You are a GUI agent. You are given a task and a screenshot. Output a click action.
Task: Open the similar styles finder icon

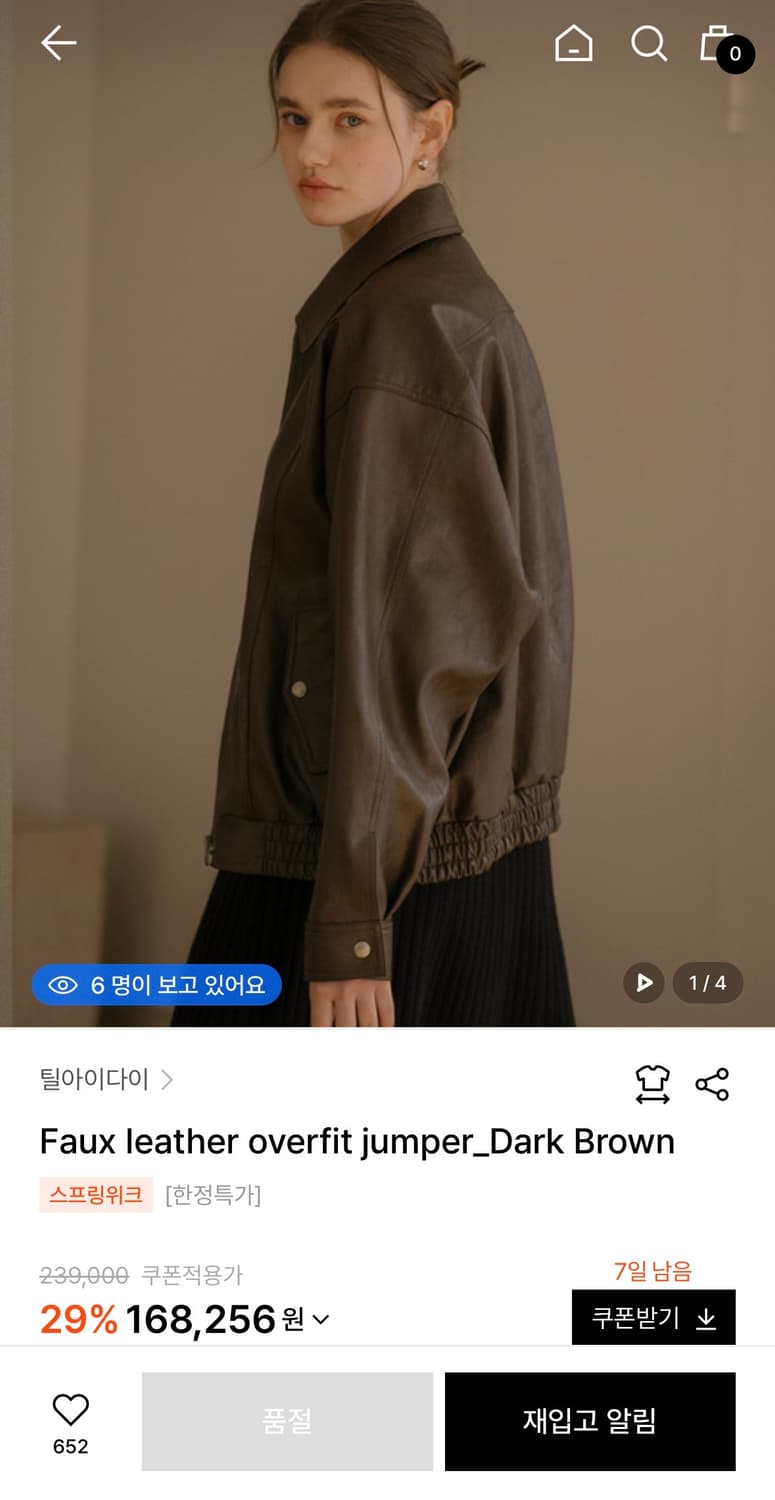652,1083
